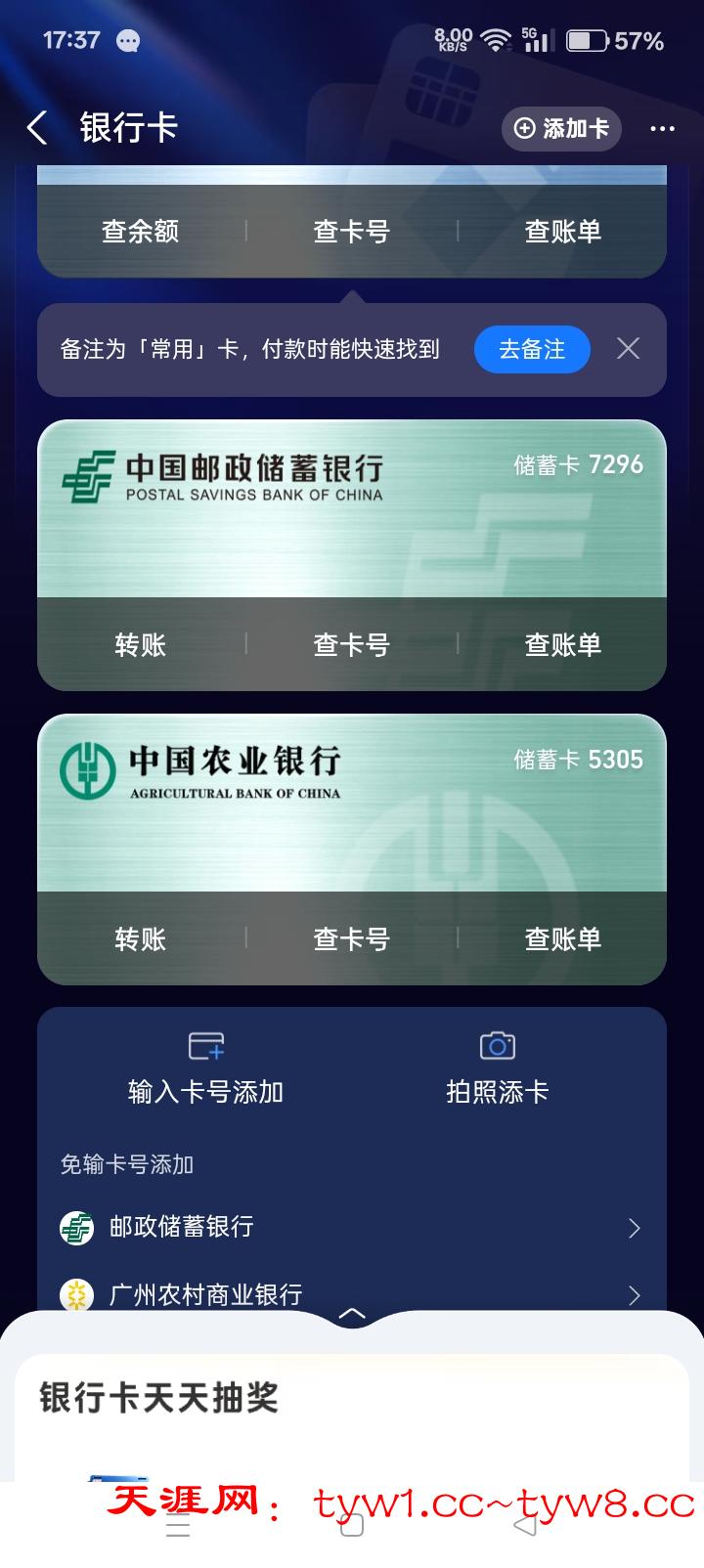Screen dimensions: 704x1568
Task: Tap 查余额 on the top card
Action: (x=140, y=231)
